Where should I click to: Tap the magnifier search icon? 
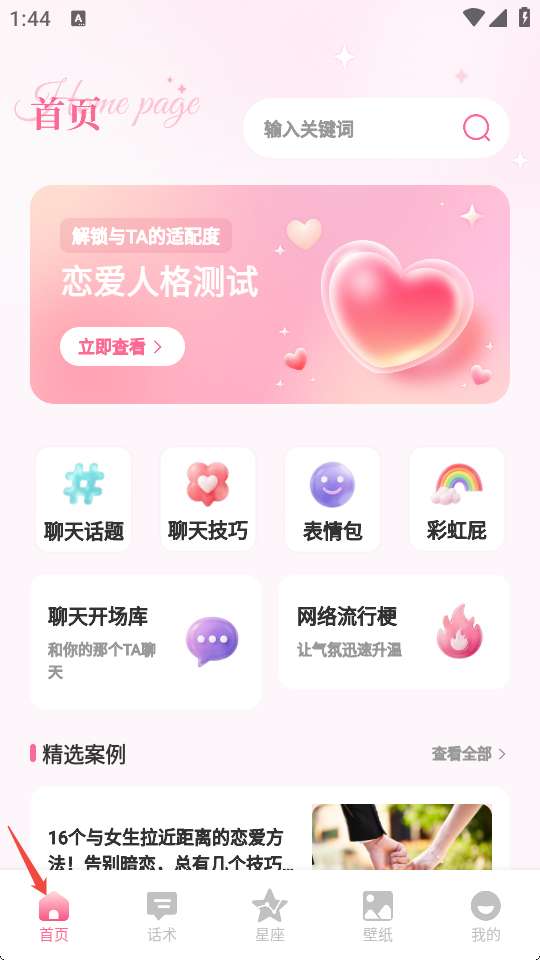pos(476,129)
